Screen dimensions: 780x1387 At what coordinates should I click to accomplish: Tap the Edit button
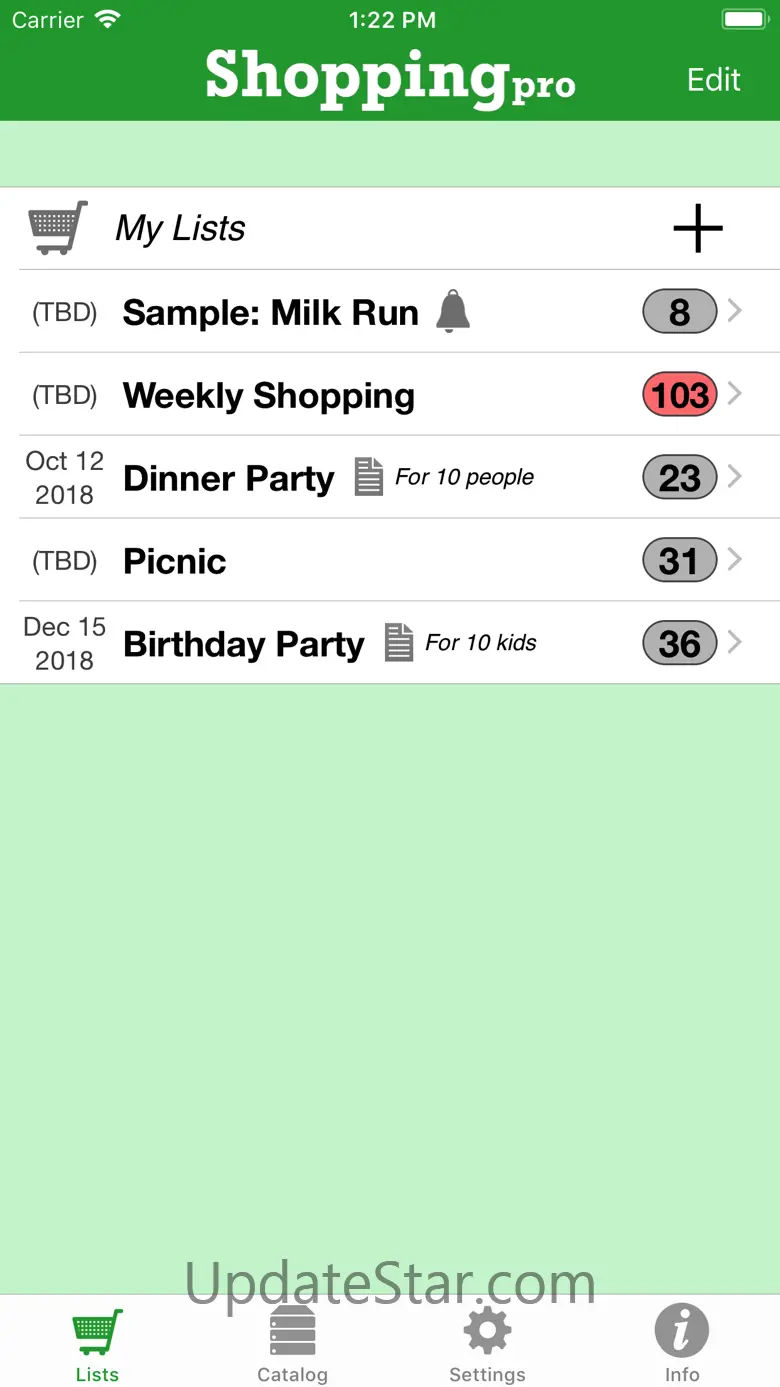713,80
